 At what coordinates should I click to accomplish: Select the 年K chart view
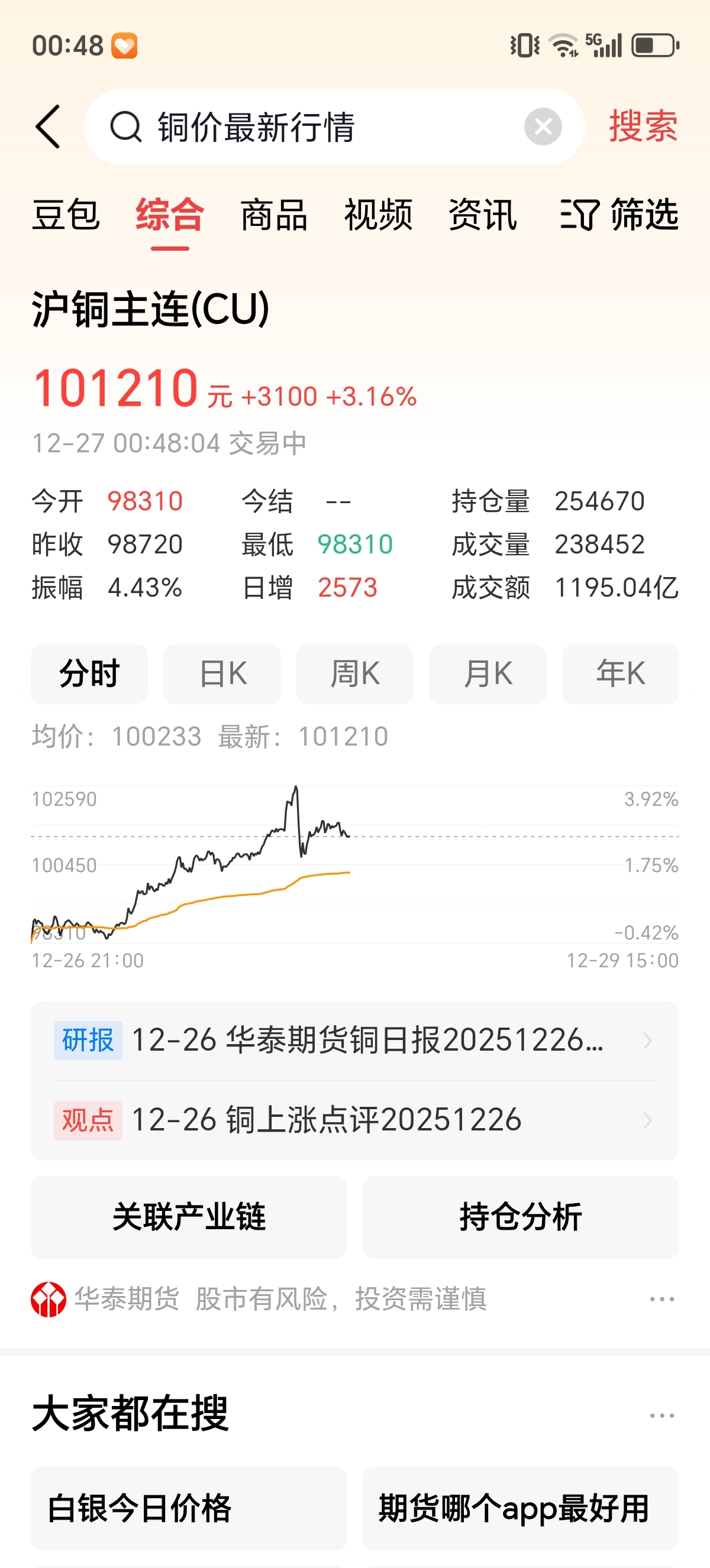pyautogui.click(x=620, y=674)
